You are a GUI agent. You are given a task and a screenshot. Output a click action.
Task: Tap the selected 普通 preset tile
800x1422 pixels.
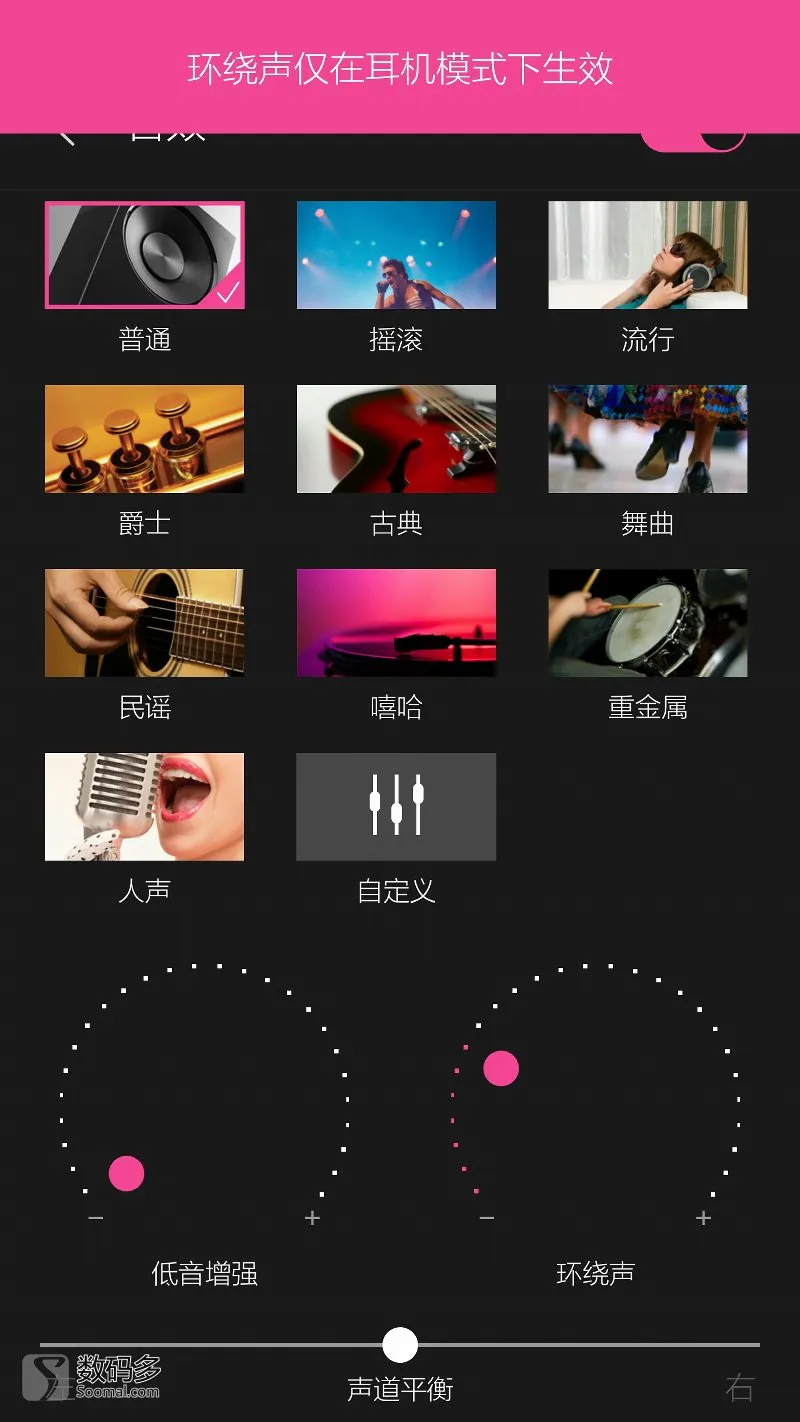point(144,255)
